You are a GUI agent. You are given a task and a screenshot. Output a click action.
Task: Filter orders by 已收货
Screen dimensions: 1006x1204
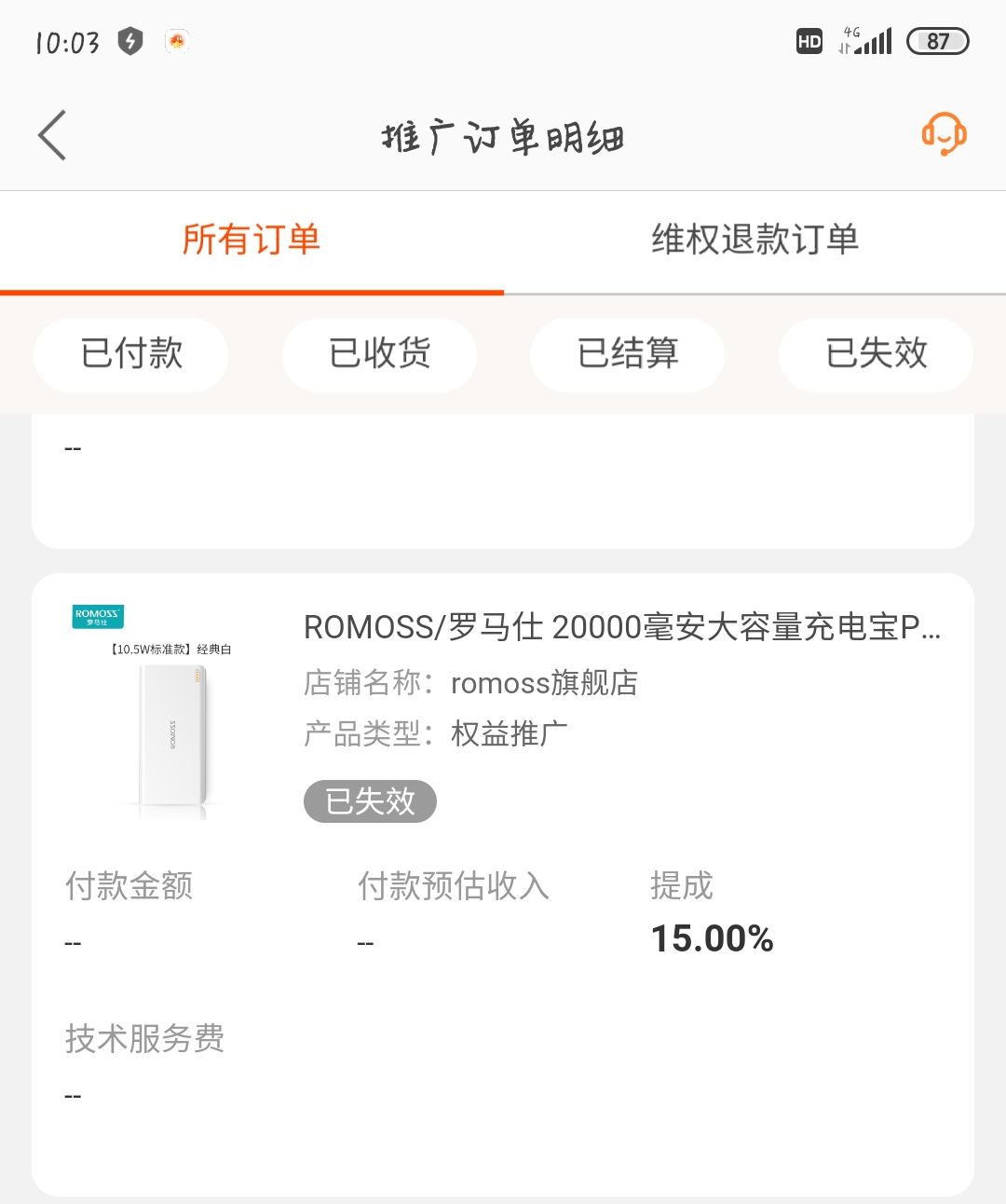pos(380,354)
